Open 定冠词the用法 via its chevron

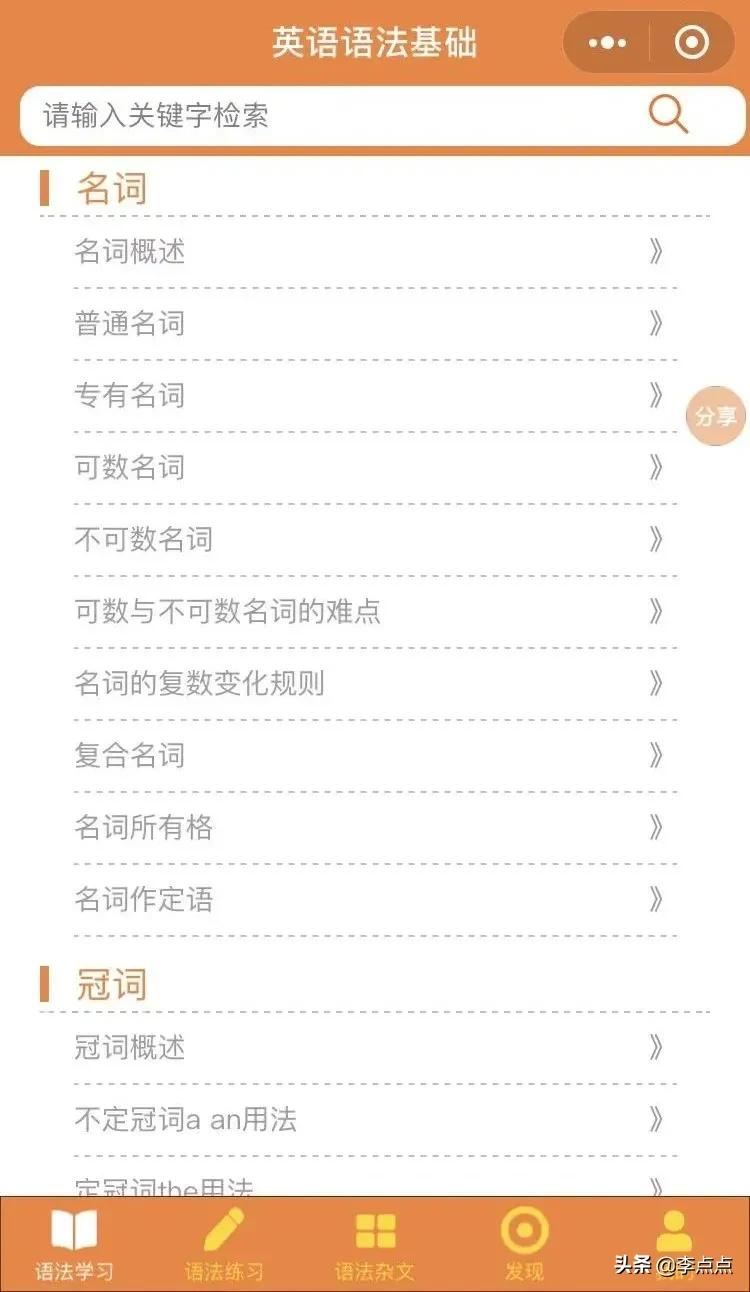pyautogui.click(x=656, y=1186)
